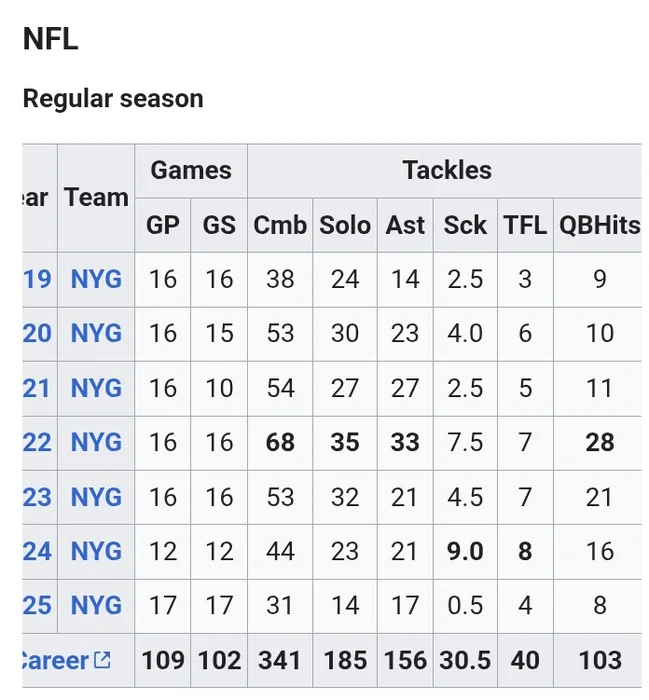View the 2022 season year link

pos(38,442)
